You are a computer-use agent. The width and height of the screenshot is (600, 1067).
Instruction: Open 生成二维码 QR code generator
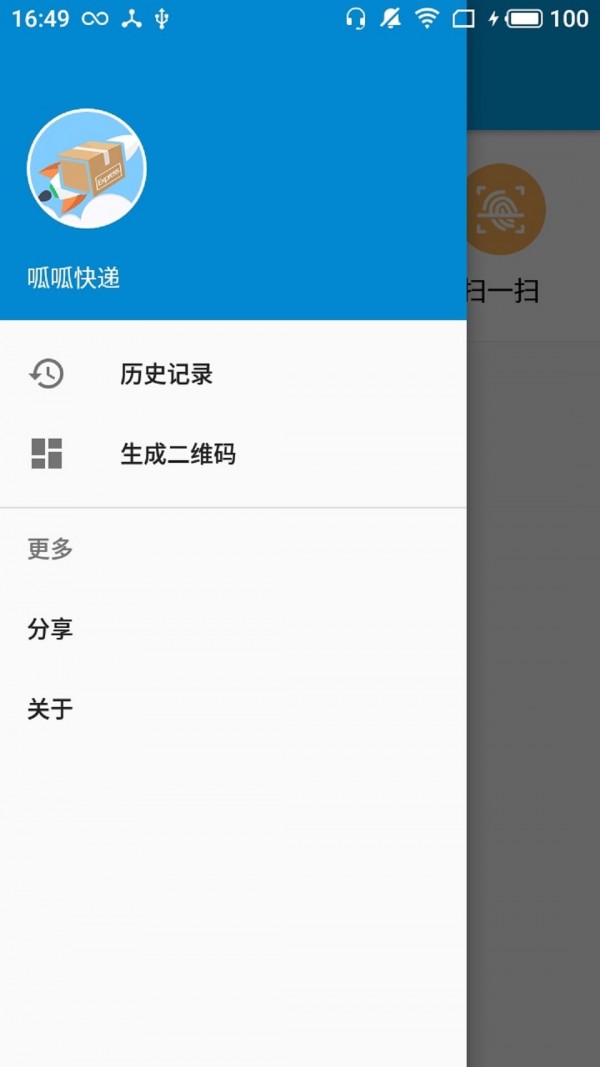point(177,455)
